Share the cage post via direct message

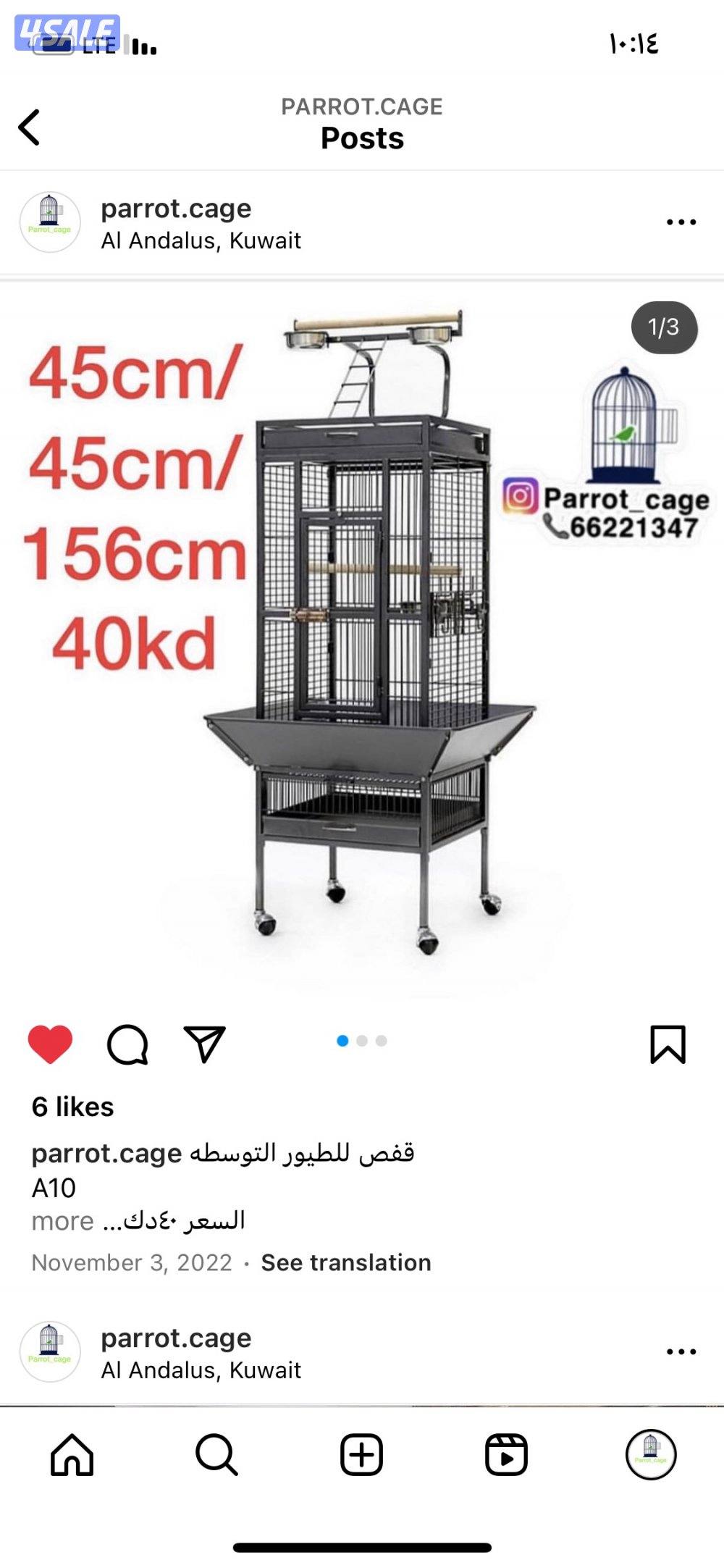[205, 1044]
